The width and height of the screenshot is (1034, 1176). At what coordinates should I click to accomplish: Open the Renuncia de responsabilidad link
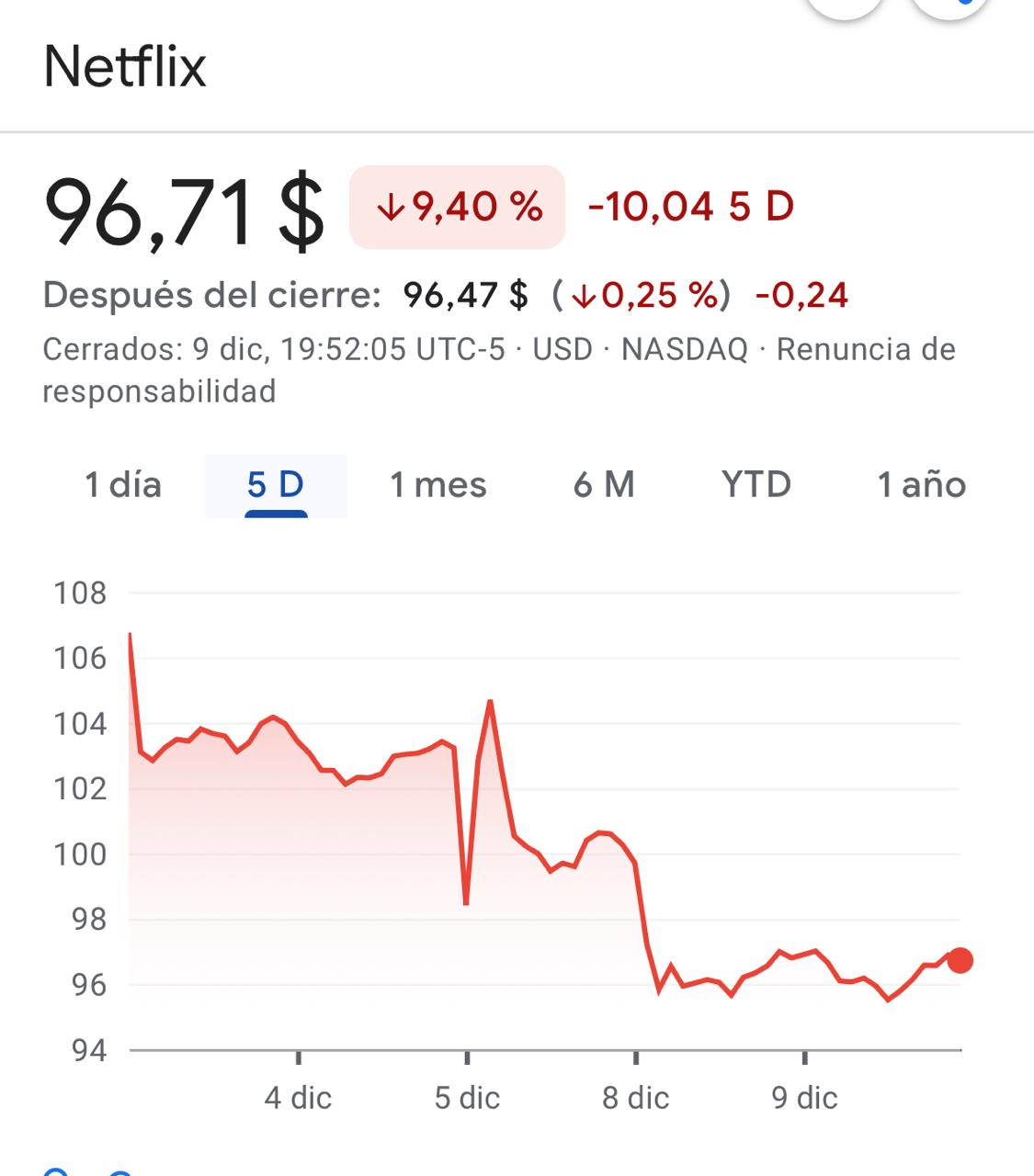tap(865, 350)
